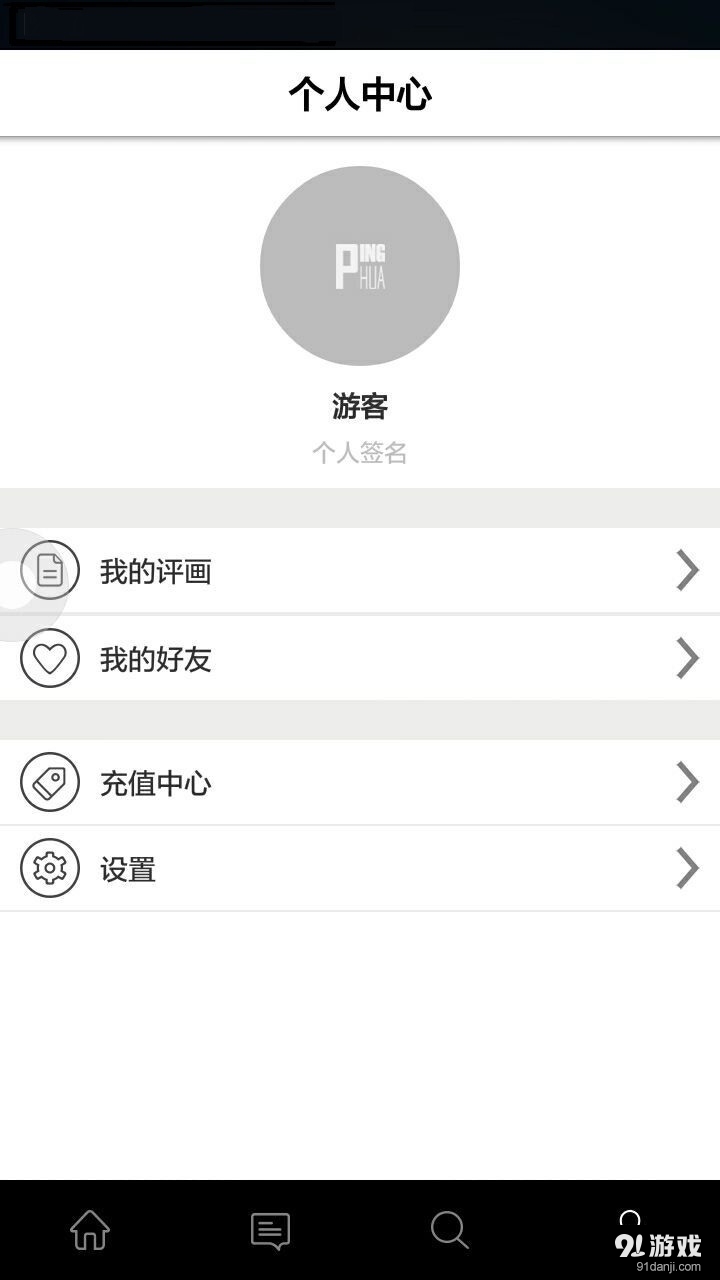
Task: Tap the heart icon beside 我的好友
Action: tap(49, 658)
